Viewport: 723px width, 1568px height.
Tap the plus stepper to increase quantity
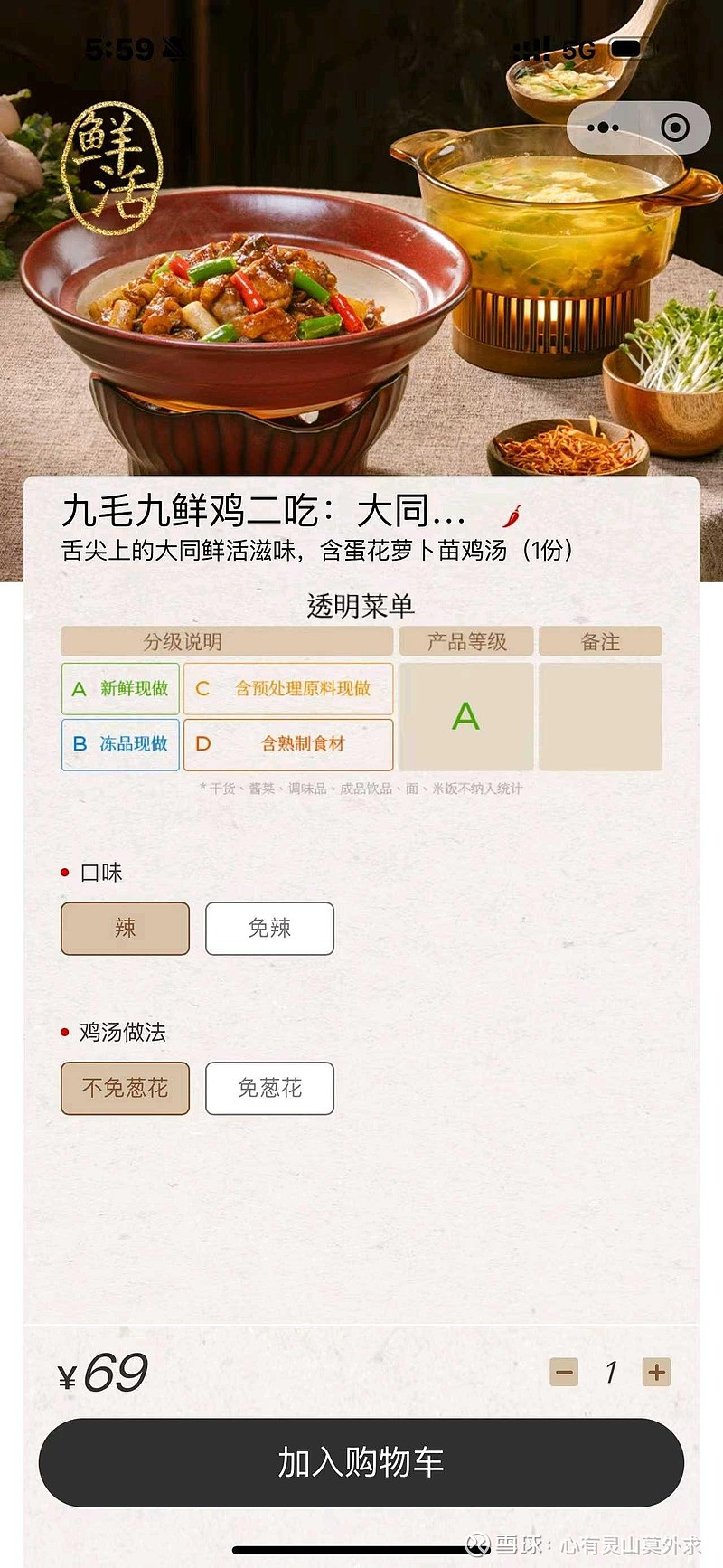pyautogui.click(x=657, y=1373)
